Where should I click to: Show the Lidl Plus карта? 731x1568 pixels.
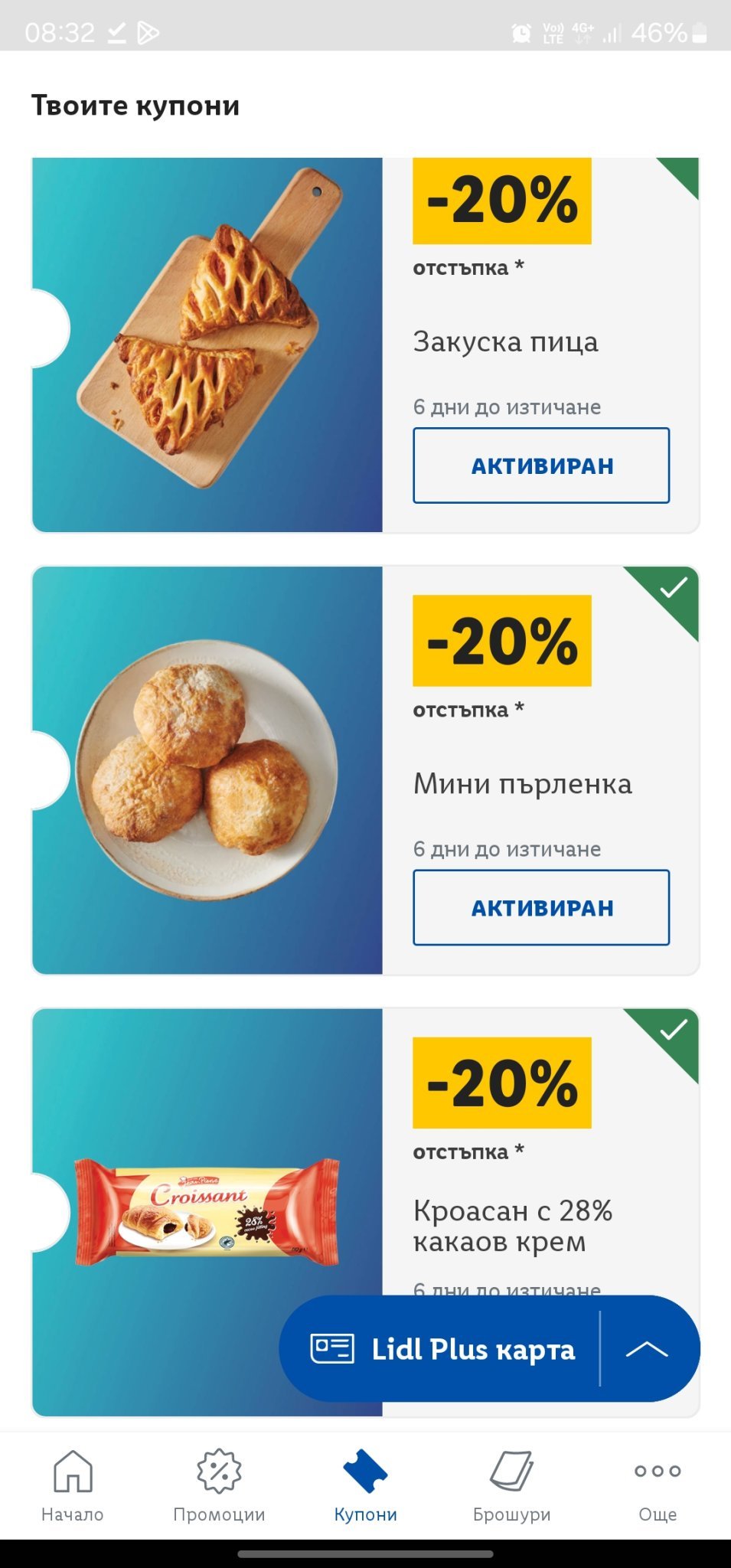[440, 1348]
